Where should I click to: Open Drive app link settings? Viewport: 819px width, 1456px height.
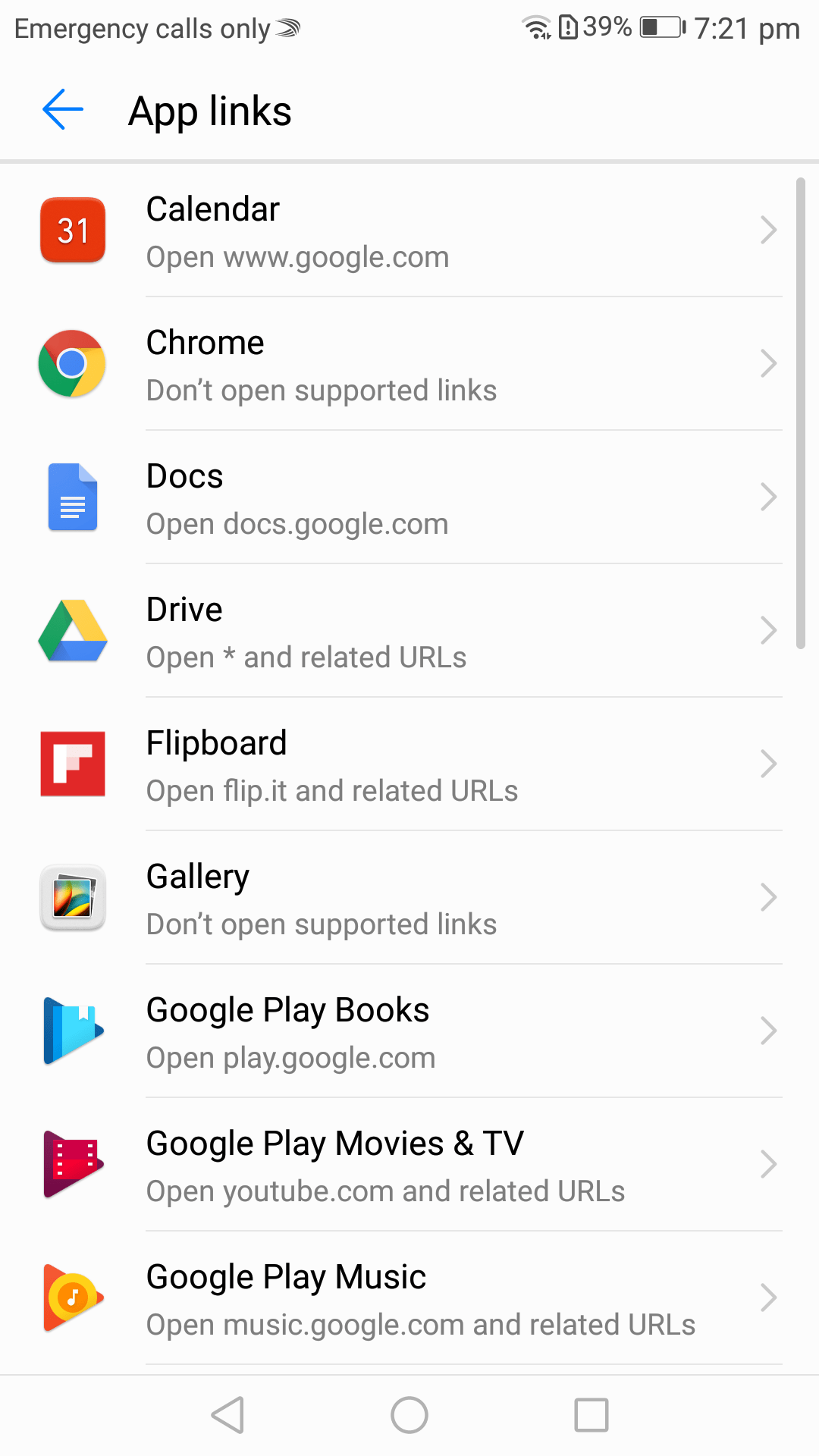click(x=409, y=631)
